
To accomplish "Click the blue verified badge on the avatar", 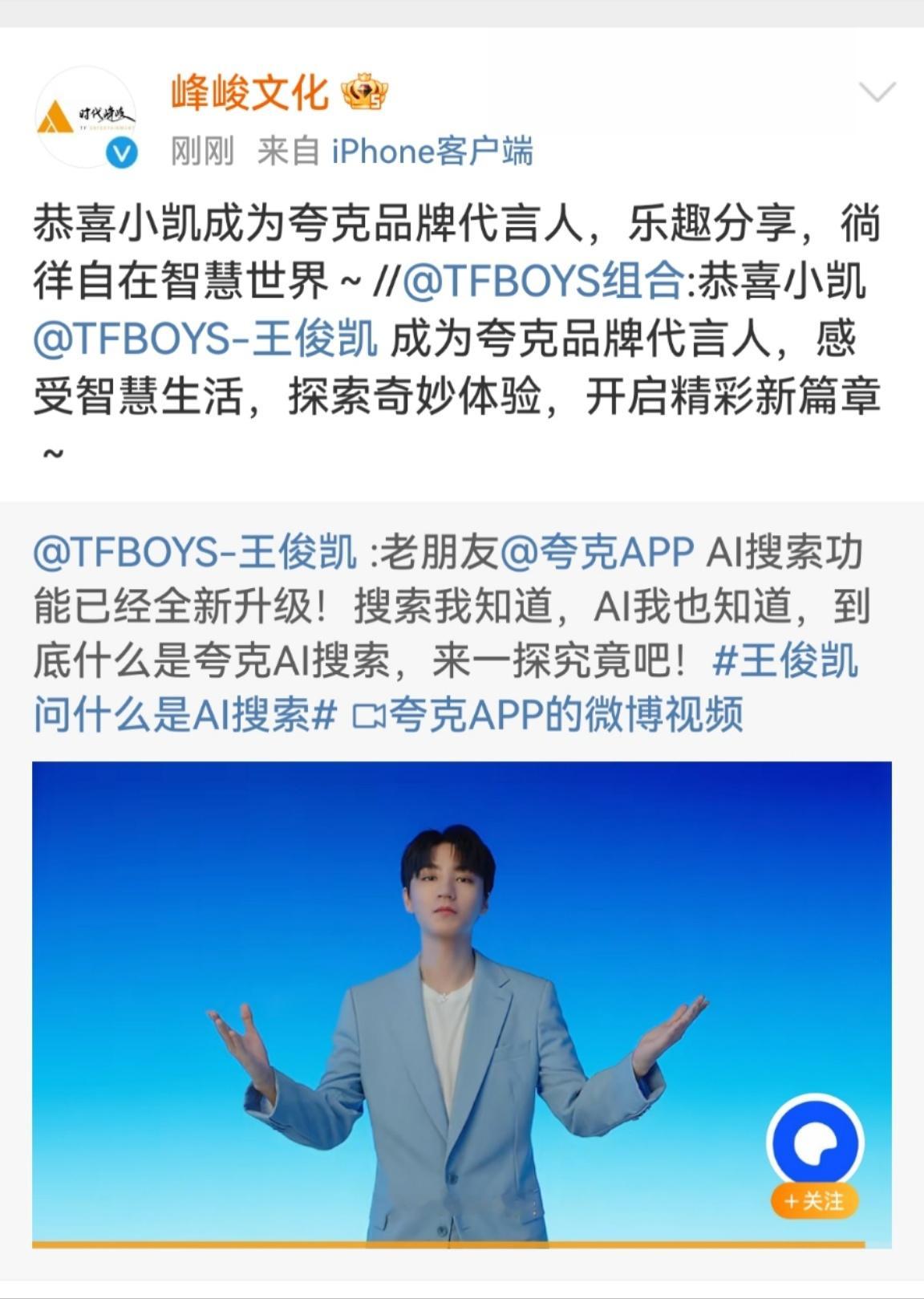I will [x=122, y=151].
